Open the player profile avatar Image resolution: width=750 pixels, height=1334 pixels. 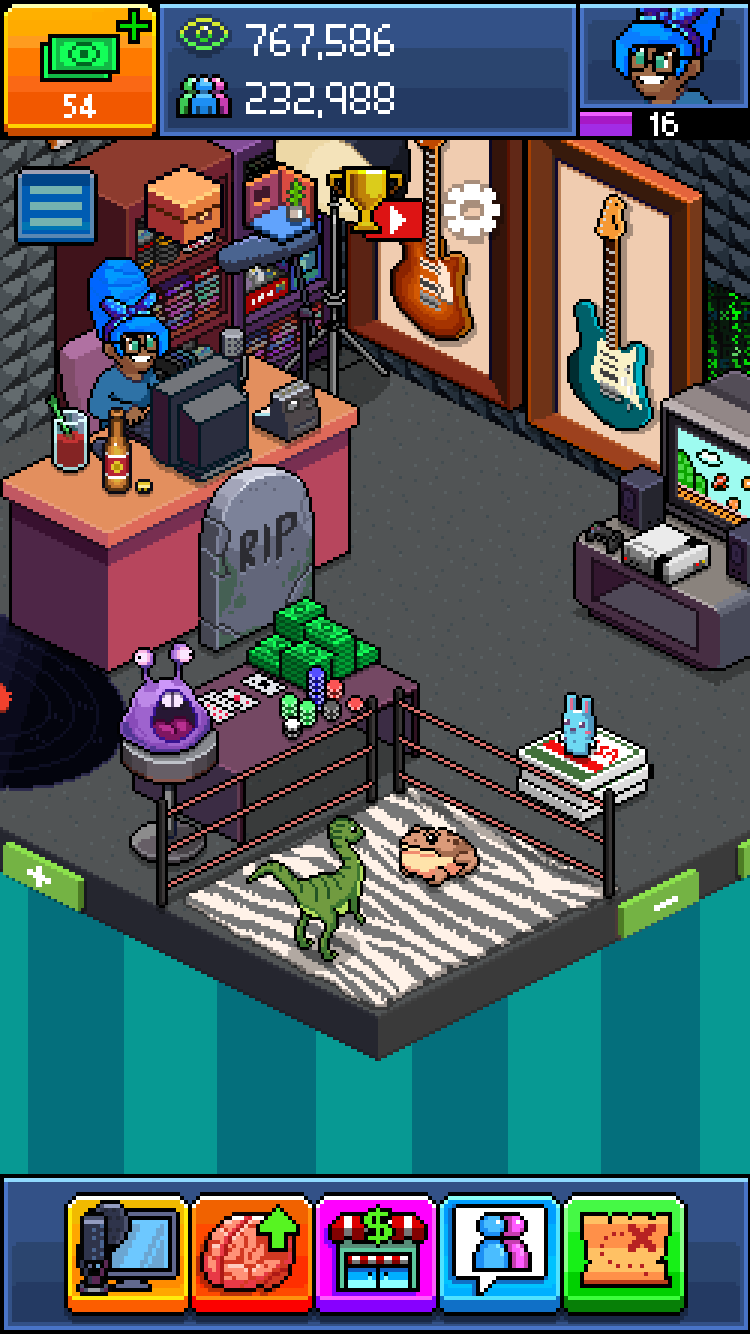click(x=663, y=57)
